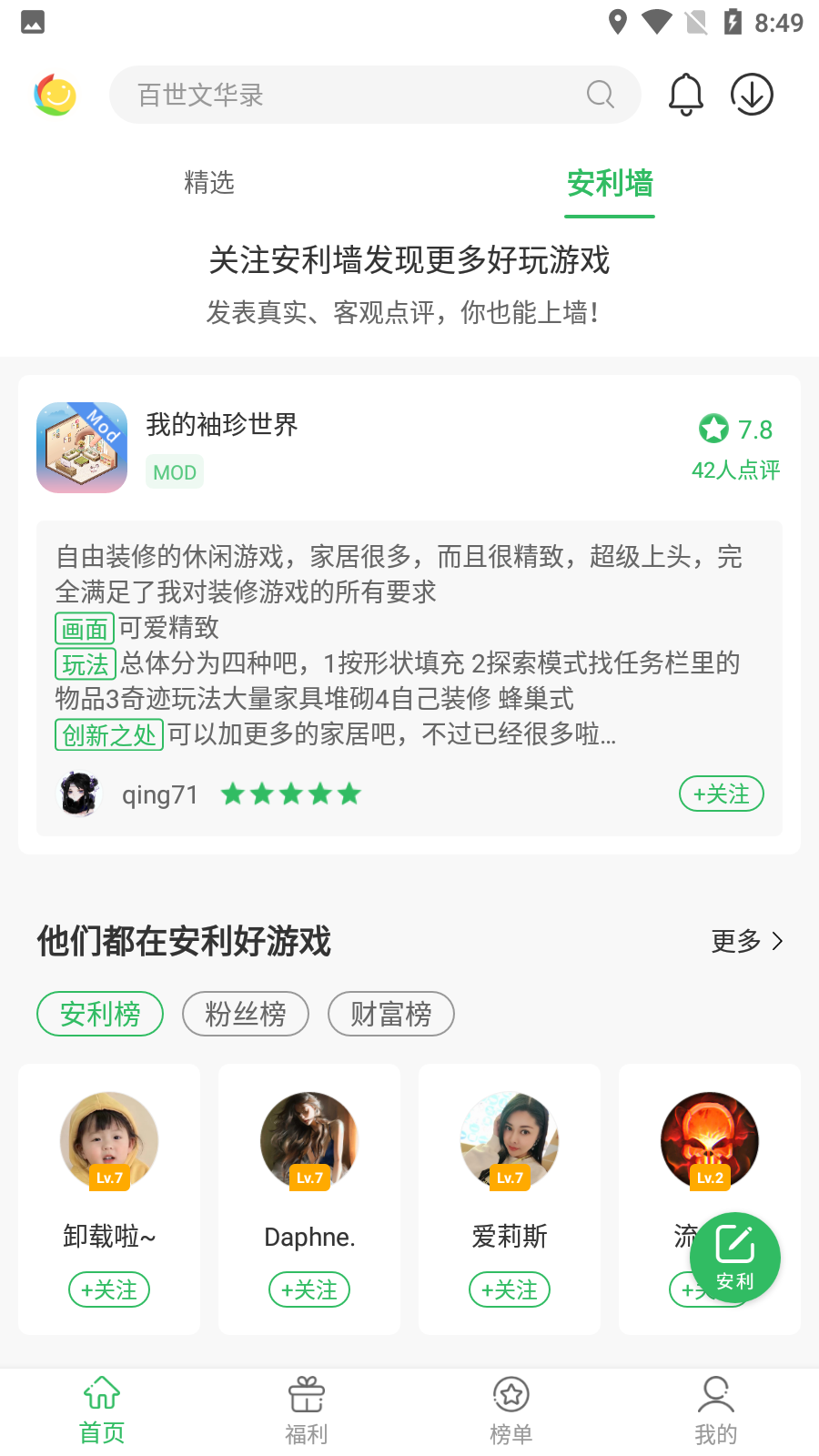This screenshot has height=1456, width=819.
Task: Tap the 首页 home tab
Action: [x=102, y=1411]
